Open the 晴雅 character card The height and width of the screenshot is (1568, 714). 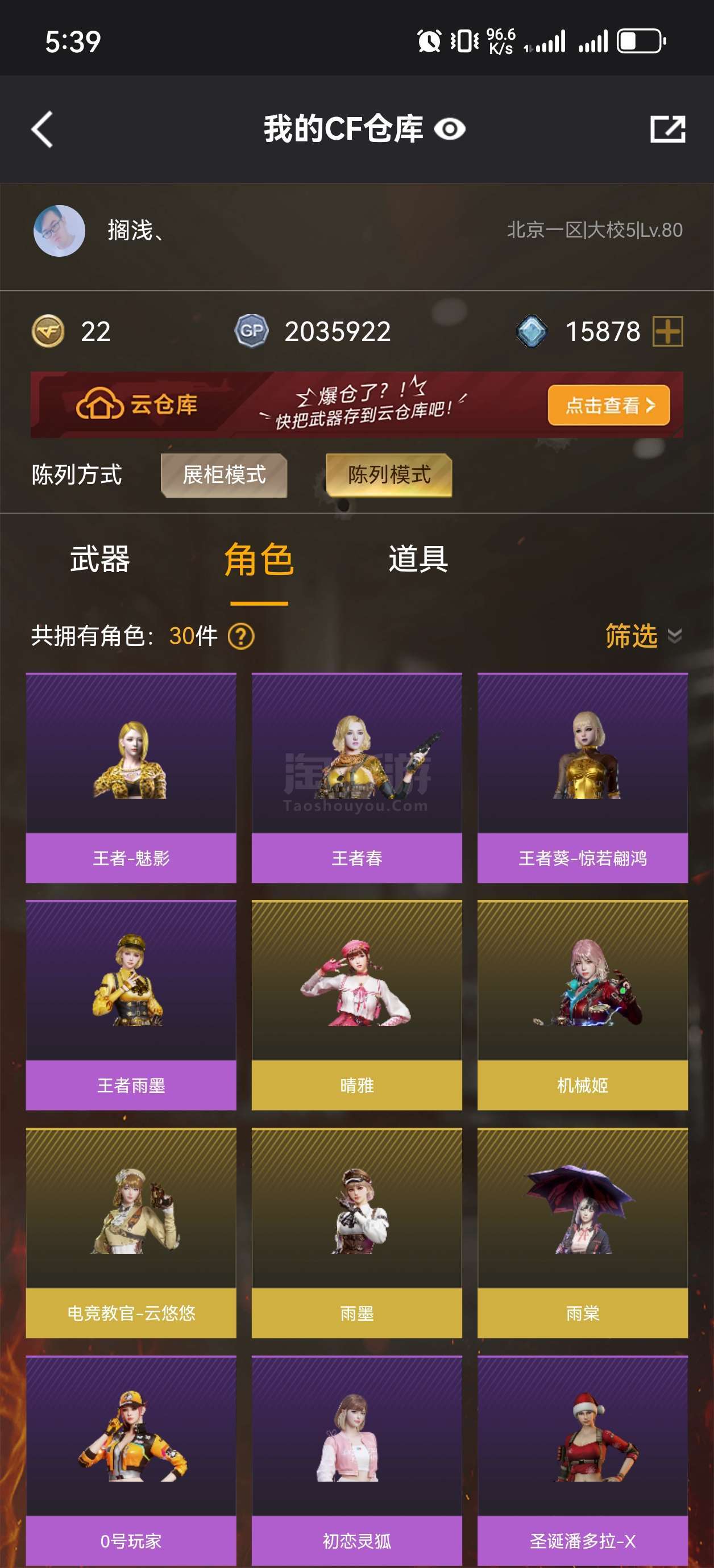357,1005
